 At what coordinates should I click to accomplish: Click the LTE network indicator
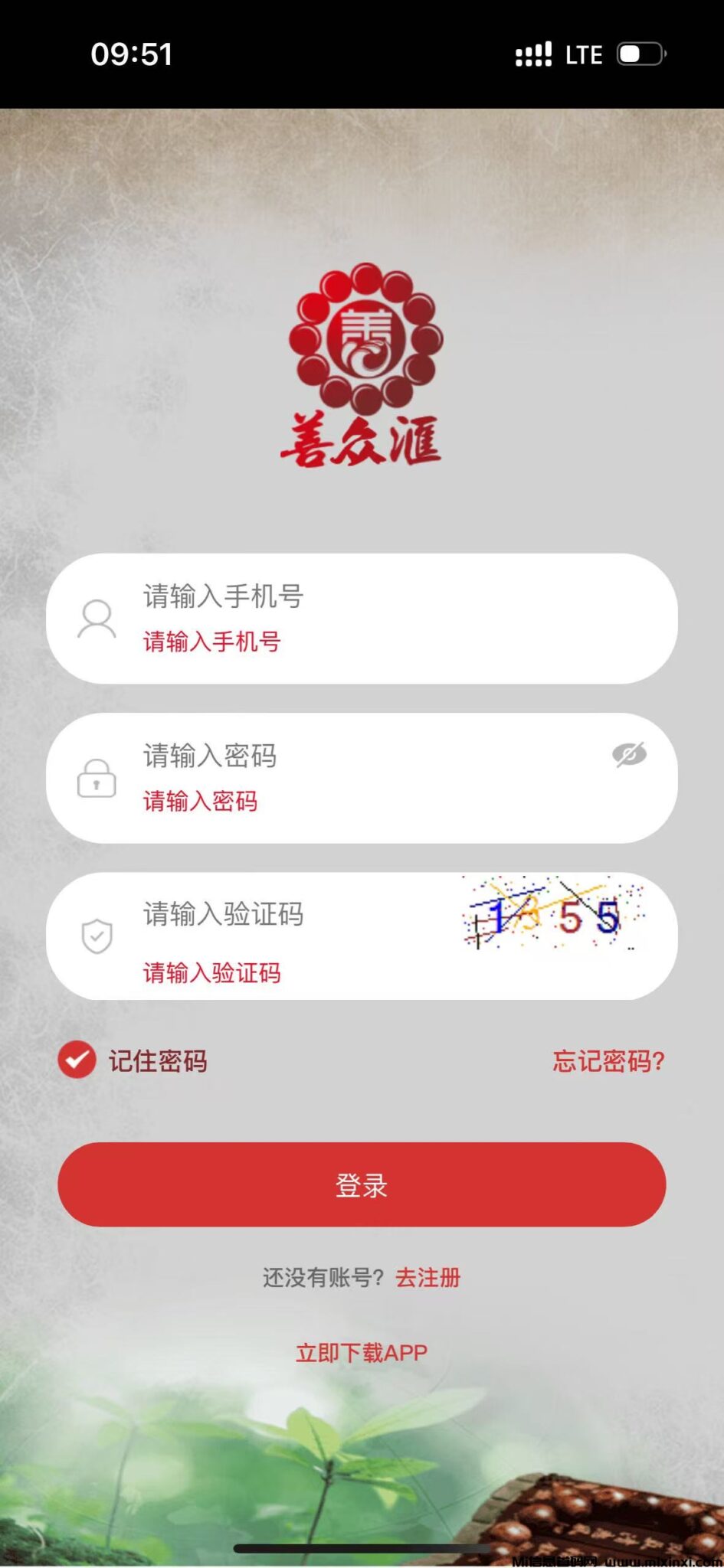[x=584, y=54]
